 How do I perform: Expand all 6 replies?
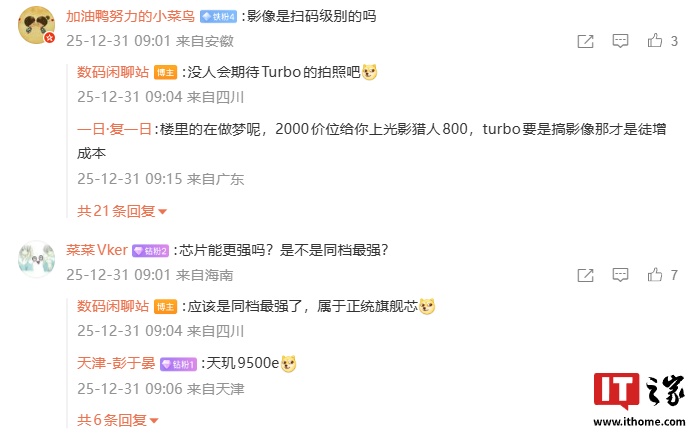tap(117, 420)
